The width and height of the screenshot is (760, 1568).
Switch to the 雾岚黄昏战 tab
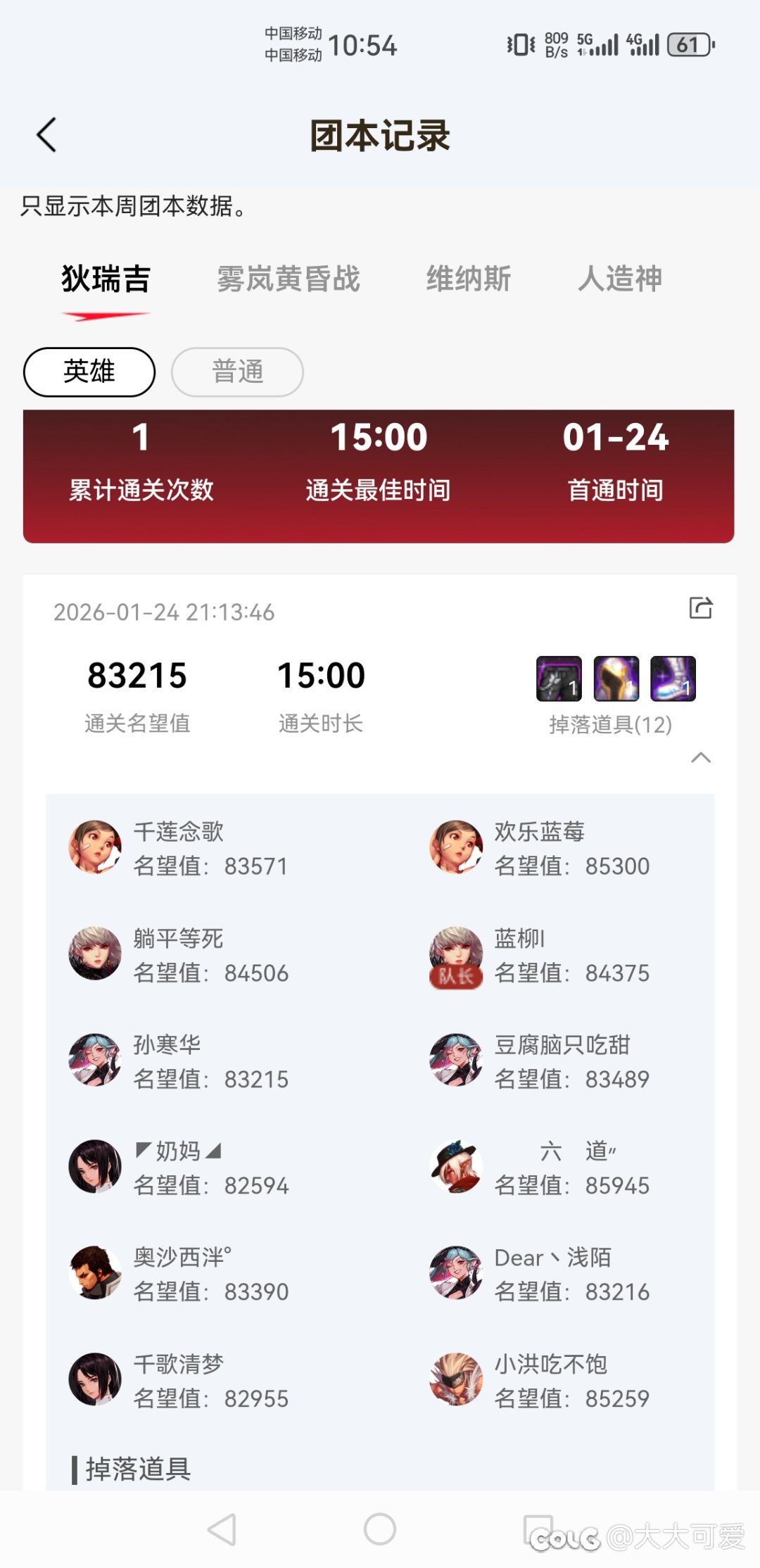(x=288, y=279)
